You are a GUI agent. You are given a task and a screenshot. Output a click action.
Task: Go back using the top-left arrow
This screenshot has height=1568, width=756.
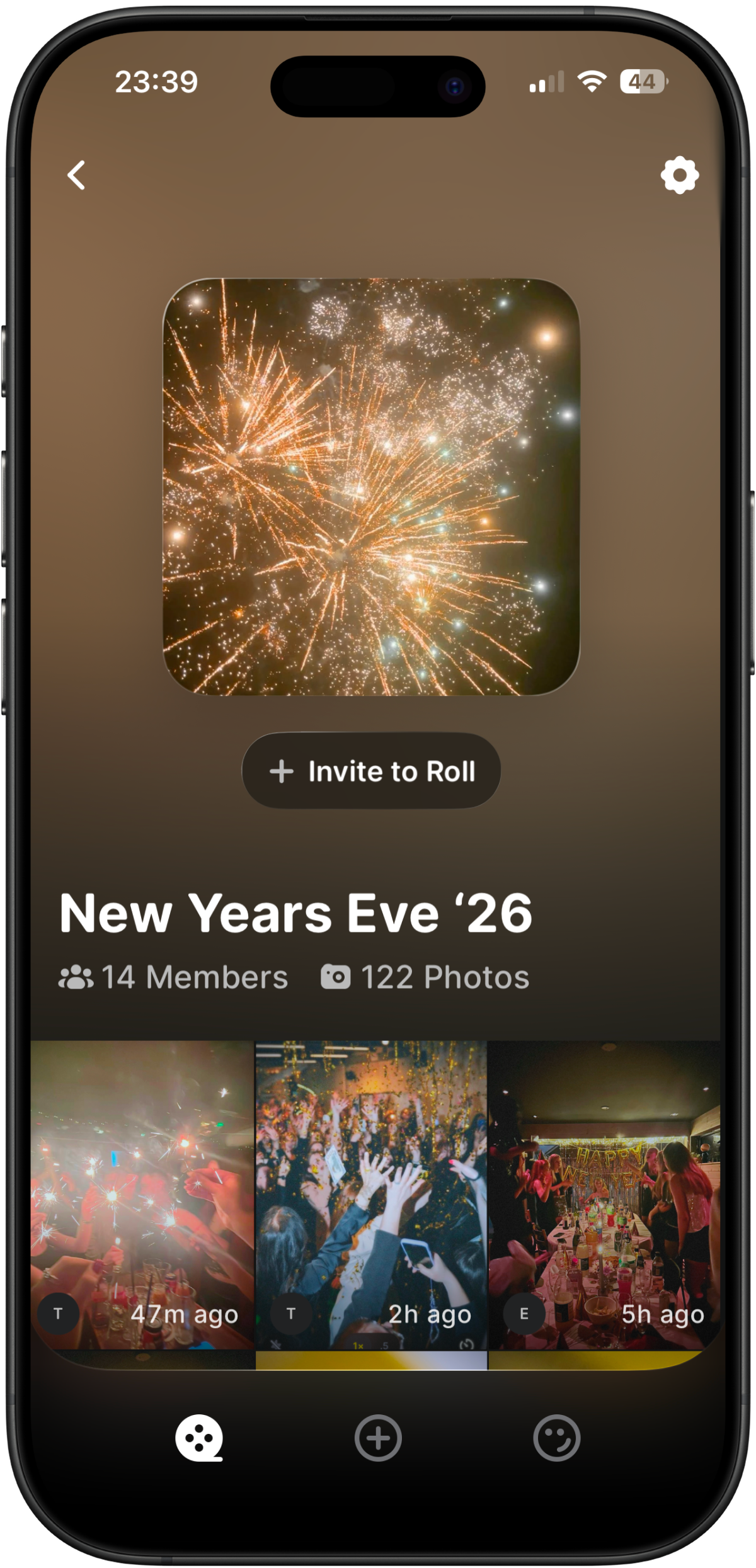tap(76, 175)
